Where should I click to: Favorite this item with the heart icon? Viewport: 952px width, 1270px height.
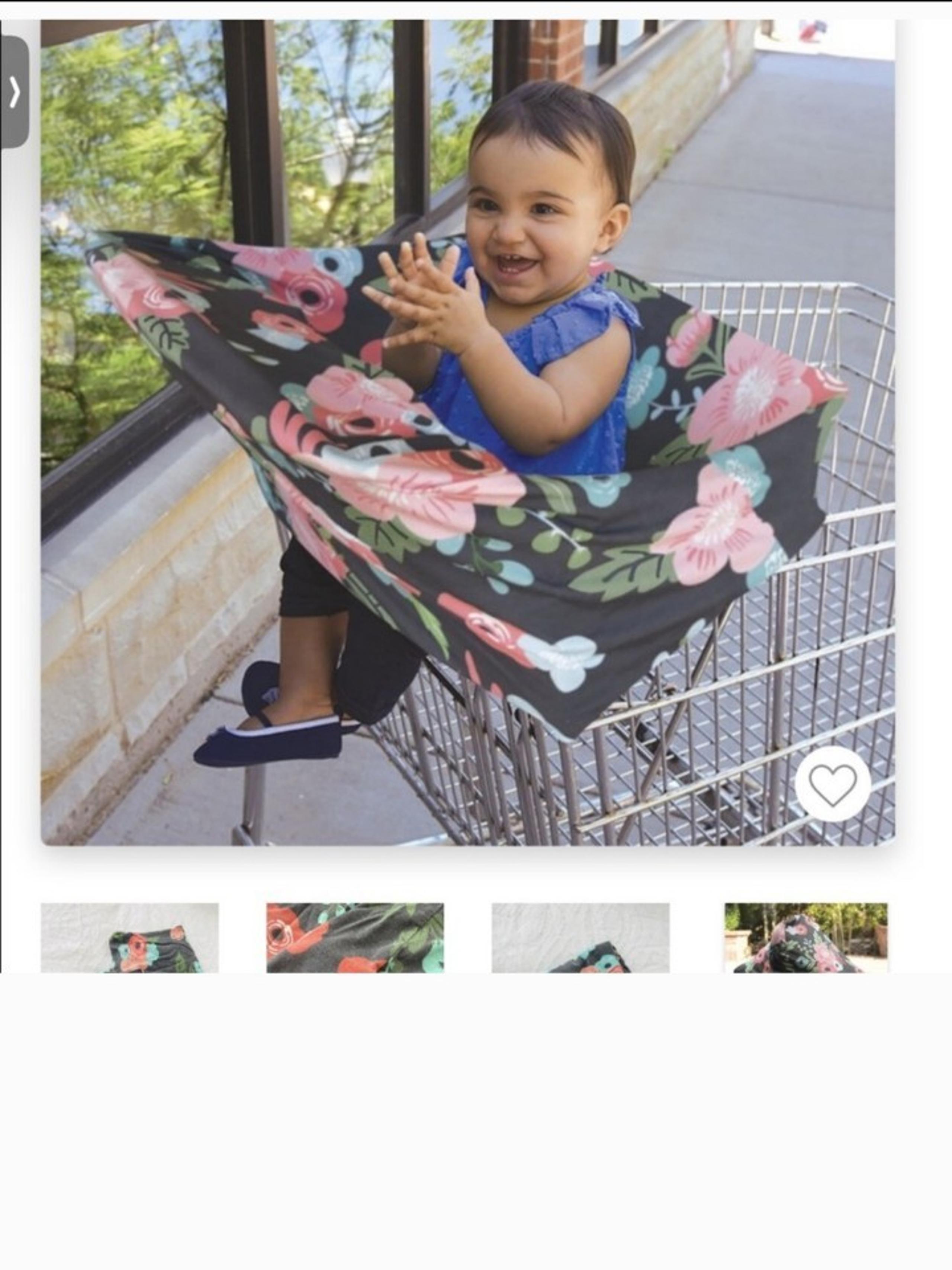pyautogui.click(x=832, y=784)
